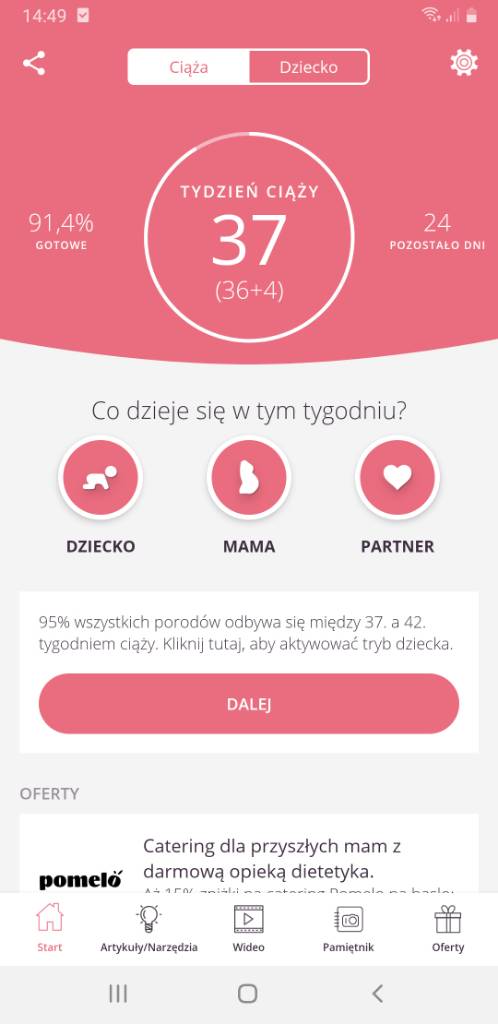Screen dimensions: 498x1024
Task: Go to the Oferty tab
Action: pyautogui.click(x=448, y=927)
